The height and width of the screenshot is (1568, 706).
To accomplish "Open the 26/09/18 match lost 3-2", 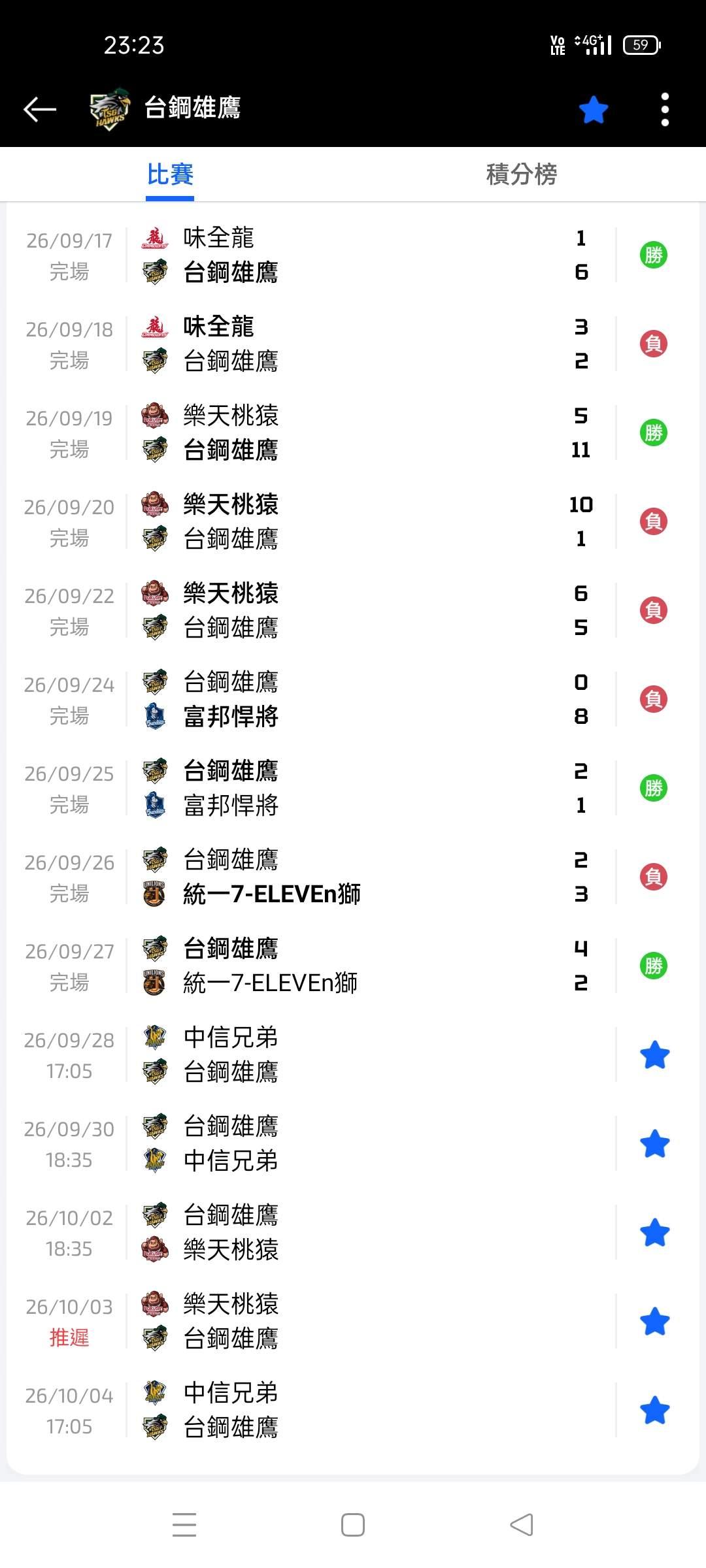I will coord(353,344).
